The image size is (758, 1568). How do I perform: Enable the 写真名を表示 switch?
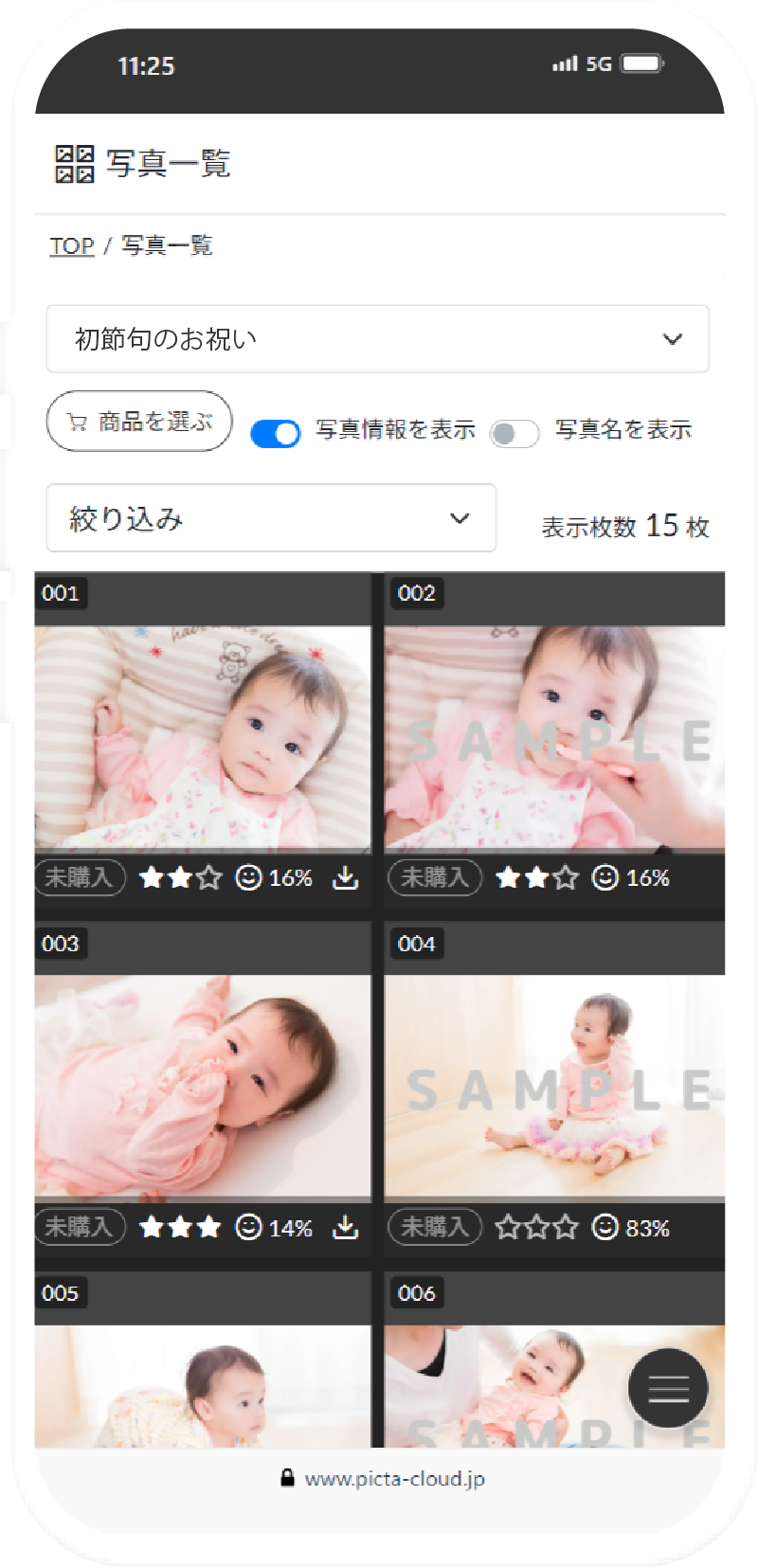click(514, 433)
